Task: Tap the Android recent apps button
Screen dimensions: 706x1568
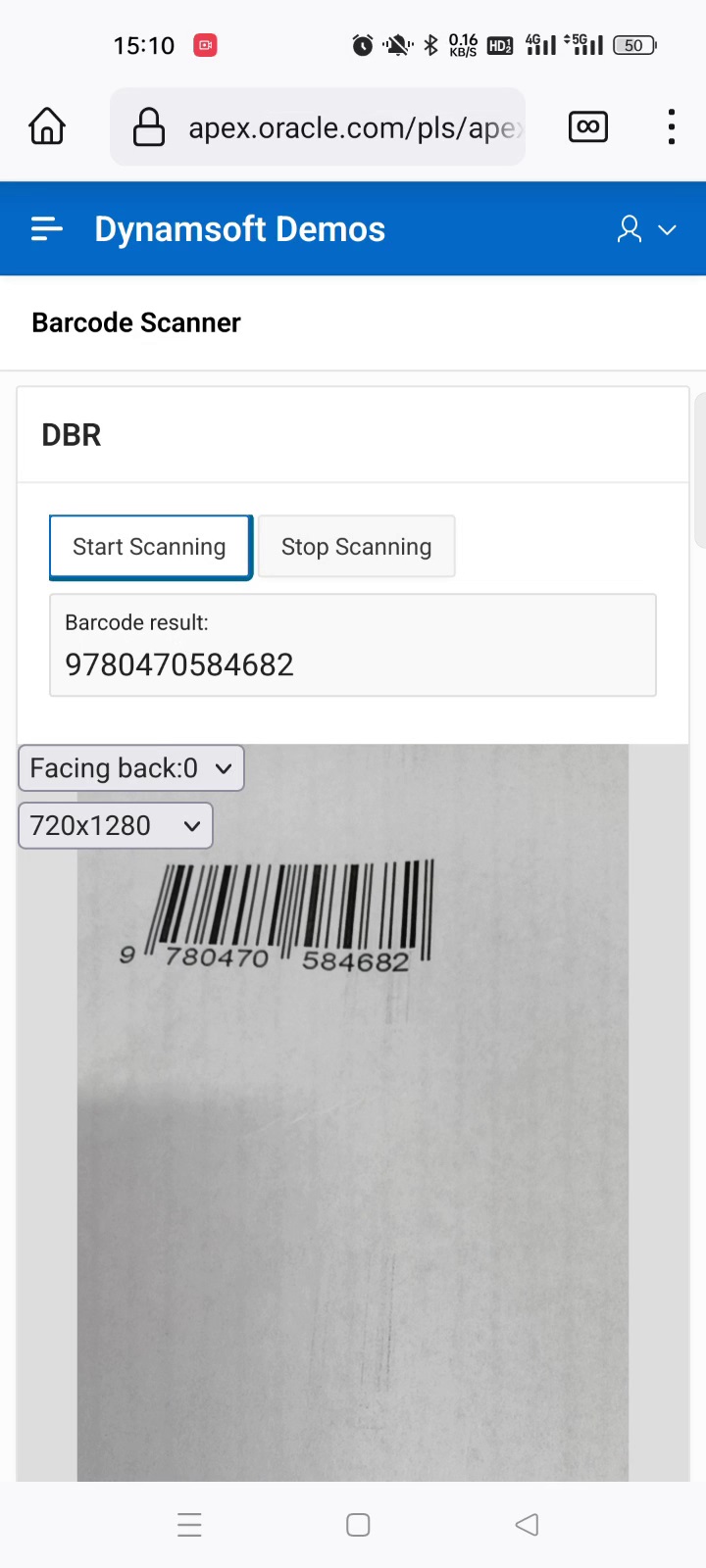Action: pyautogui.click(x=189, y=1525)
